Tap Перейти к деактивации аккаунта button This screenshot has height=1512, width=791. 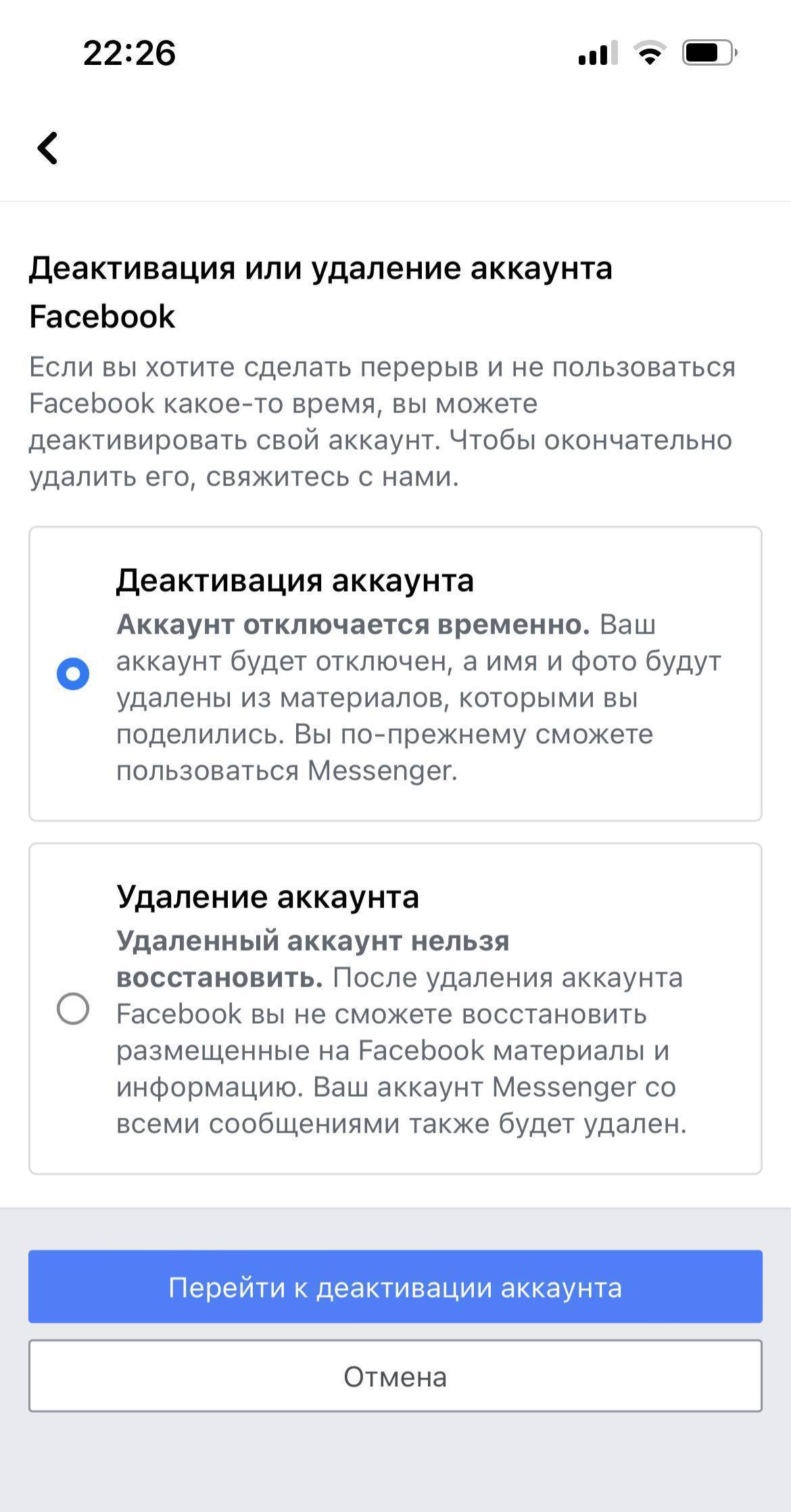point(395,1287)
